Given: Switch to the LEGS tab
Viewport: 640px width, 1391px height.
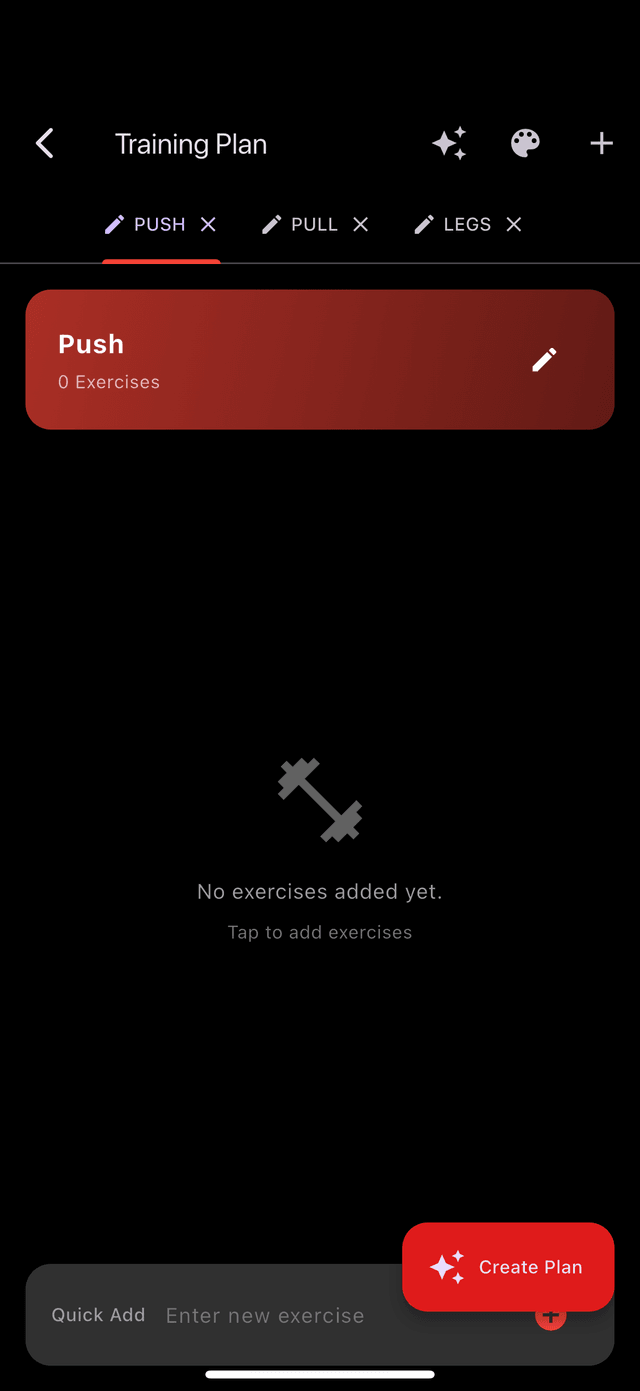Looking at the screenshot, I should 467,225.
